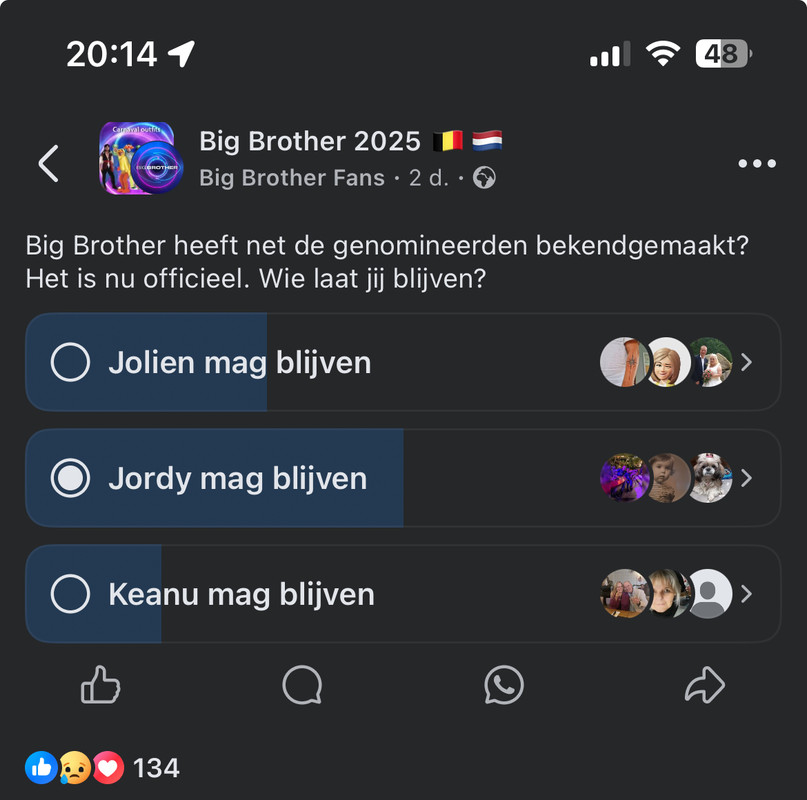Open the comment bubble on the post
The width and height of the screenshot is (807, 800).
[x=302, y=686]
